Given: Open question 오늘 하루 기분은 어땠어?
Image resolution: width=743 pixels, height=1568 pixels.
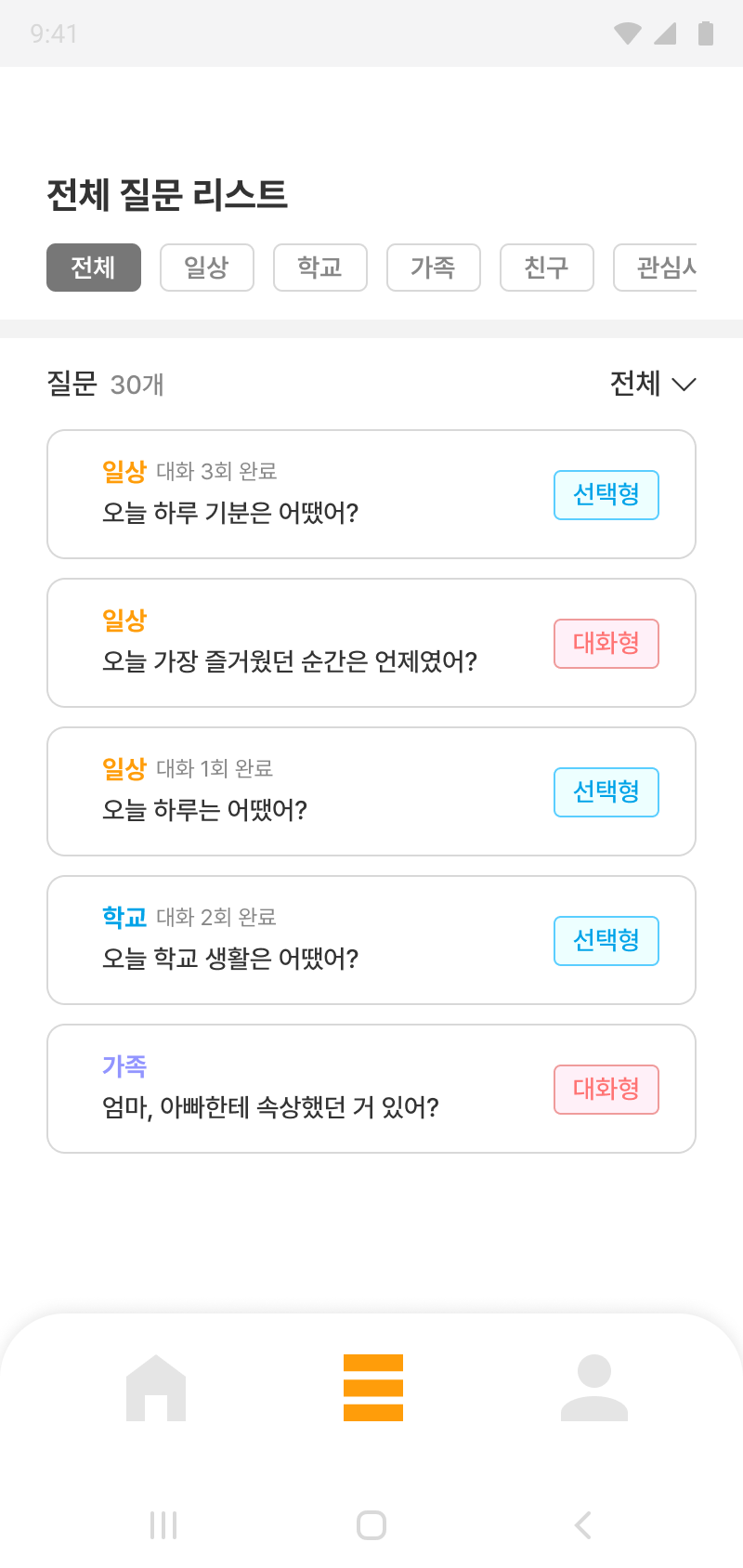Looking at the screenshot, I should (371, 494).
